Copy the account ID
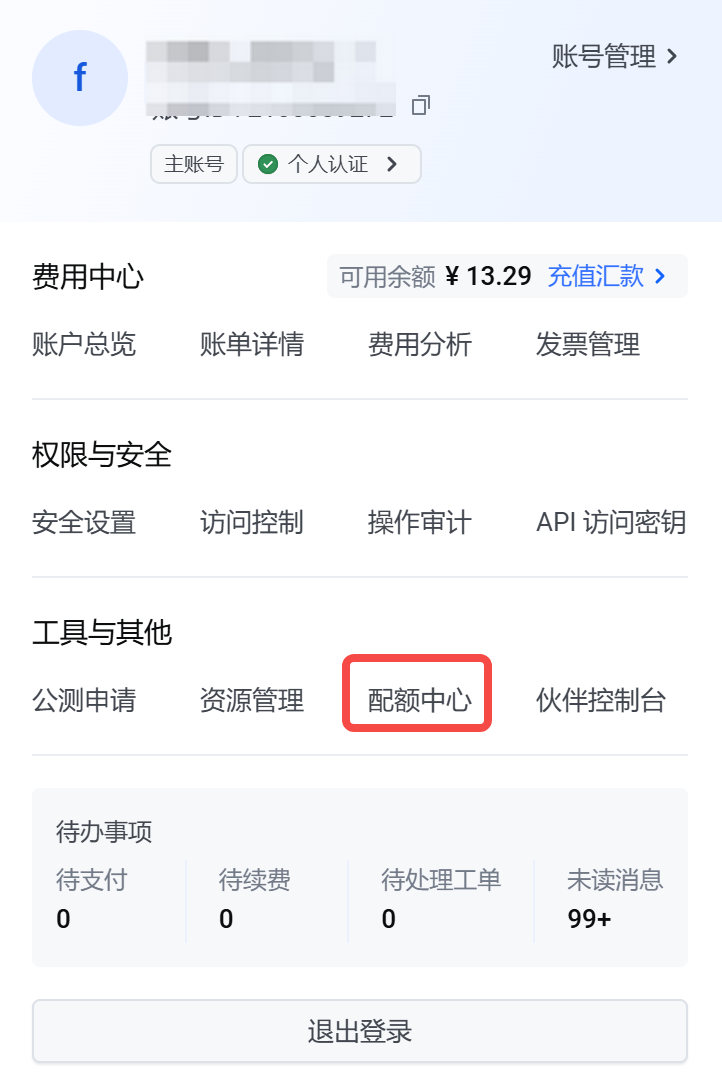This screenshot has width=722, height=1082. [421, 104]
